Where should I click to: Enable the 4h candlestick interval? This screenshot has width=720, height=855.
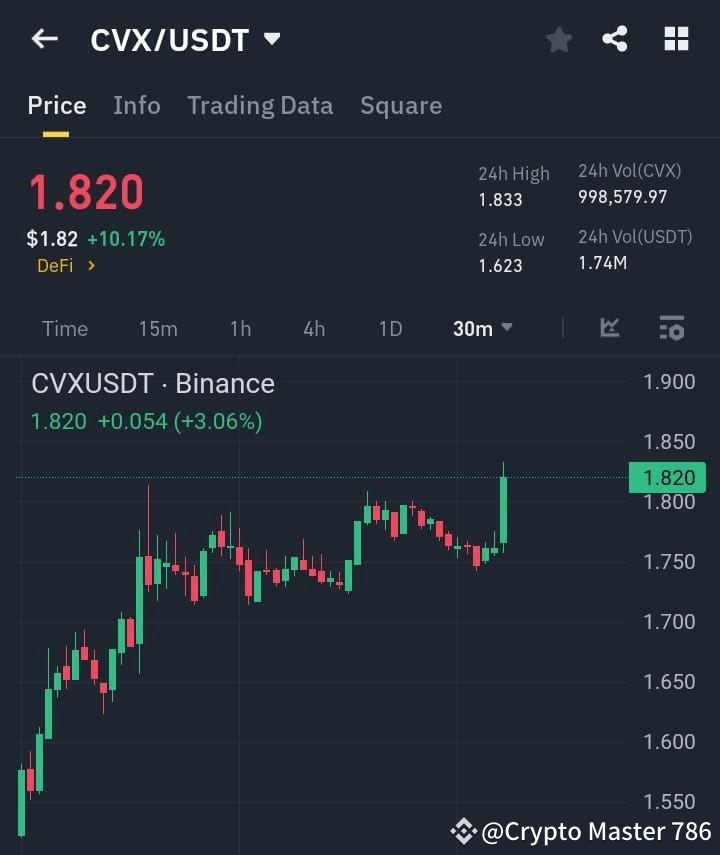coord(313,328)
